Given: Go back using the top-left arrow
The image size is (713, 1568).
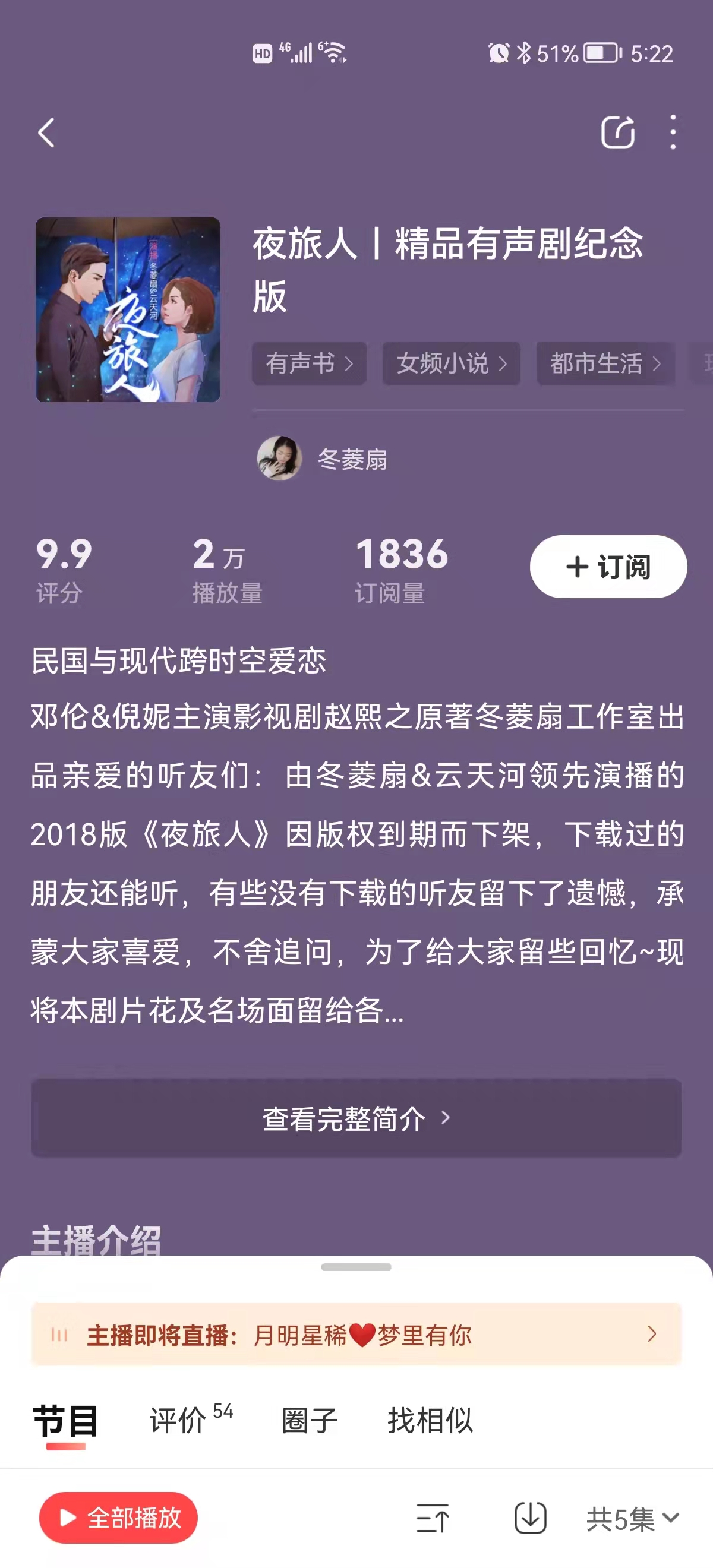Looking at the screenshot, I should coord(47,132).
